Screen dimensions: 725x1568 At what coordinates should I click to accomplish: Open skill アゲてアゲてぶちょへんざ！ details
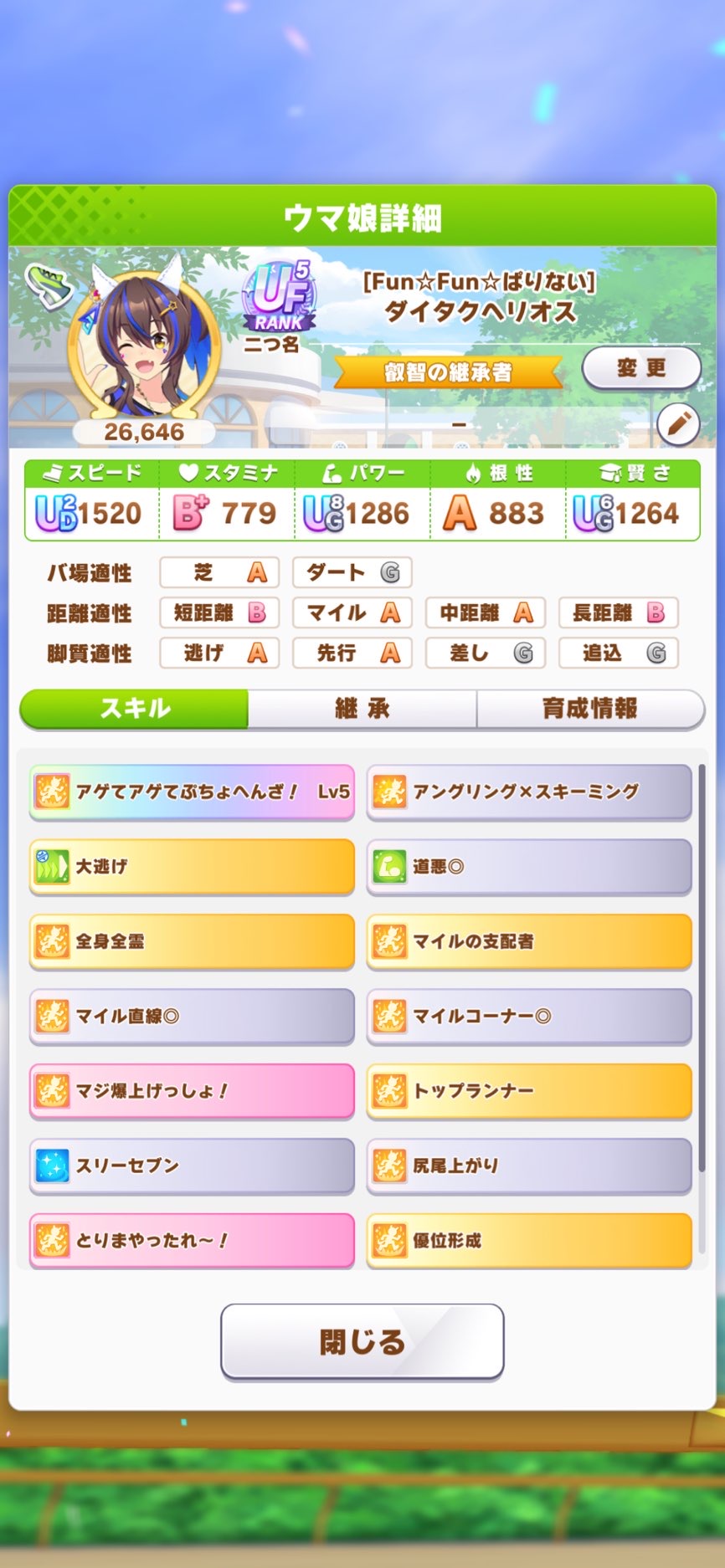pyautogui.click(x=192, y=792)
